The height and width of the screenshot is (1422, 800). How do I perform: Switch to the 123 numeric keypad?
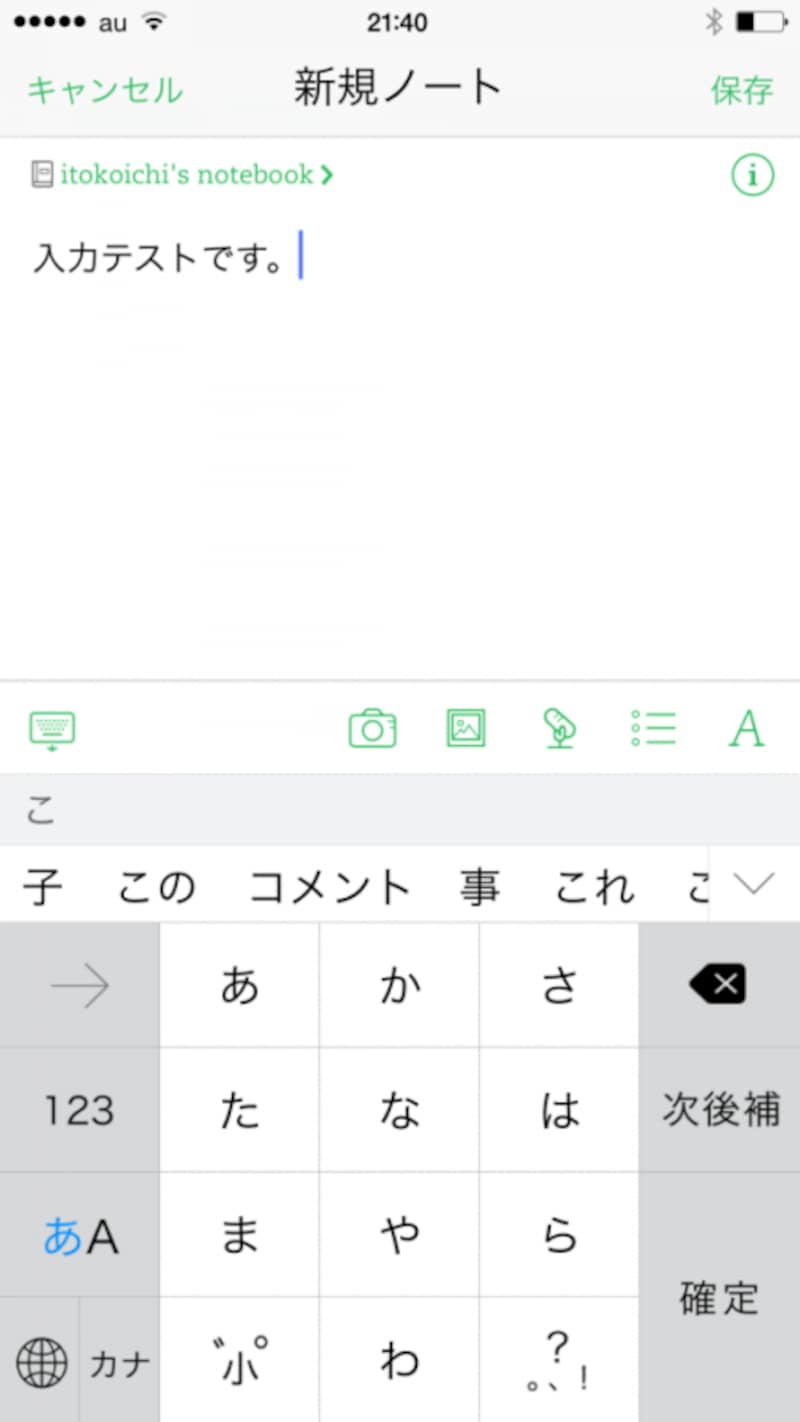[x=79, y=1110]
